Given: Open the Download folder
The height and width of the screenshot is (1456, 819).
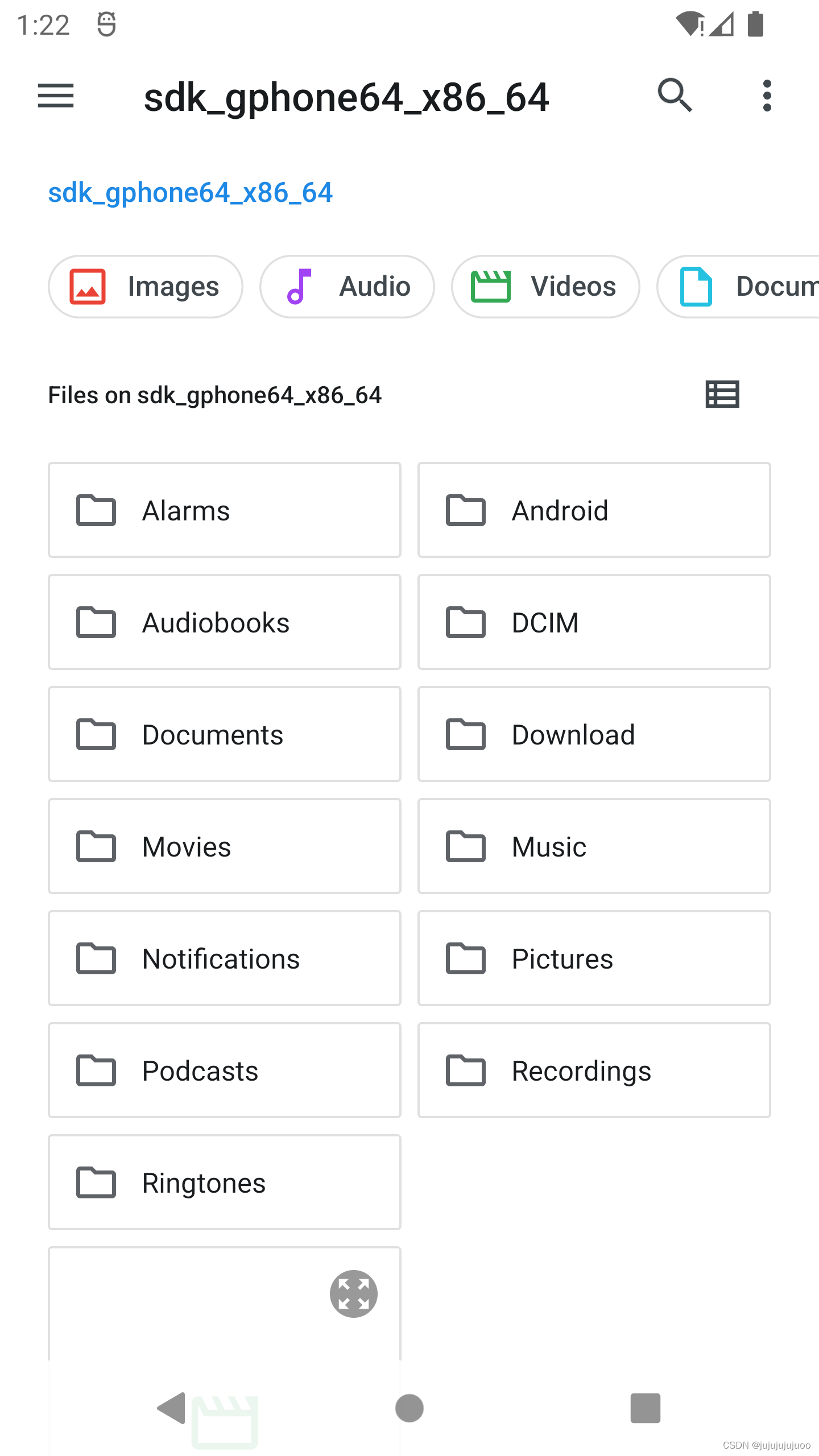Looking at the screenshot, I should [x=594, y=734].
